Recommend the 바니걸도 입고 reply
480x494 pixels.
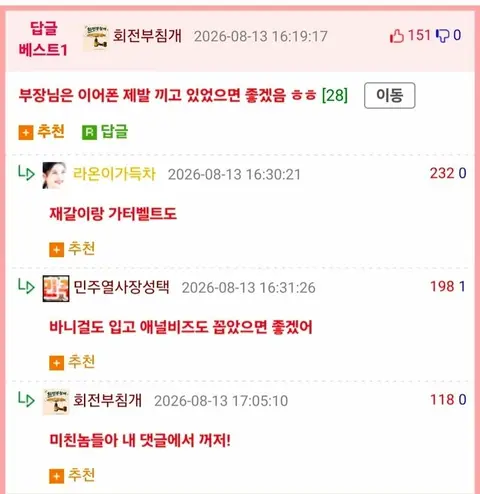point(72,362)
